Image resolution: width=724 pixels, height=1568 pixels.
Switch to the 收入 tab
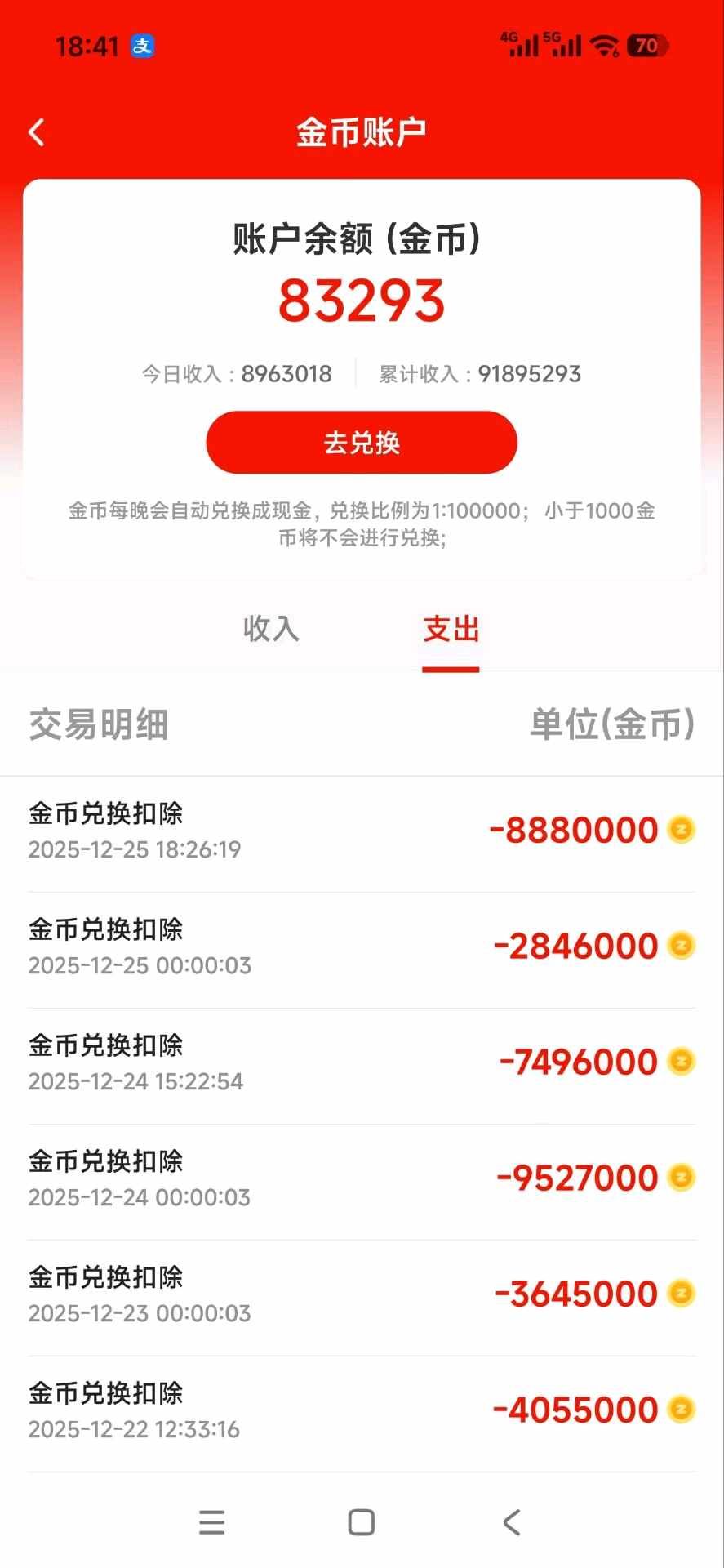tap(271, 629)
